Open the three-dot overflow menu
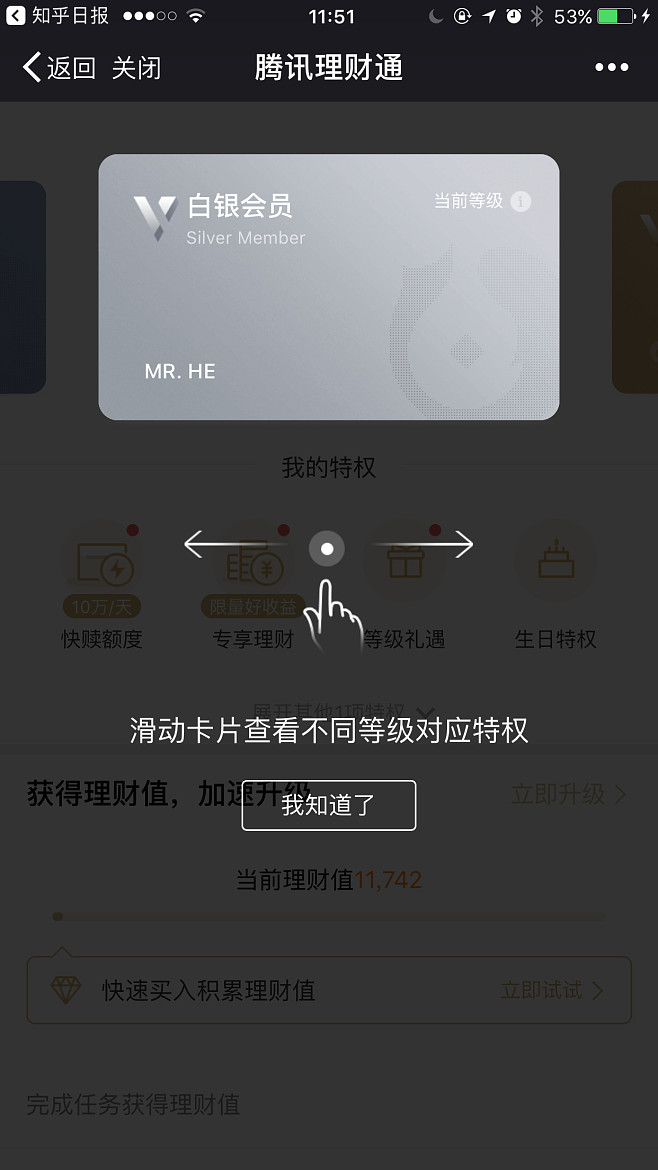Screen dimensions: 658x1170 coord(612,67)
